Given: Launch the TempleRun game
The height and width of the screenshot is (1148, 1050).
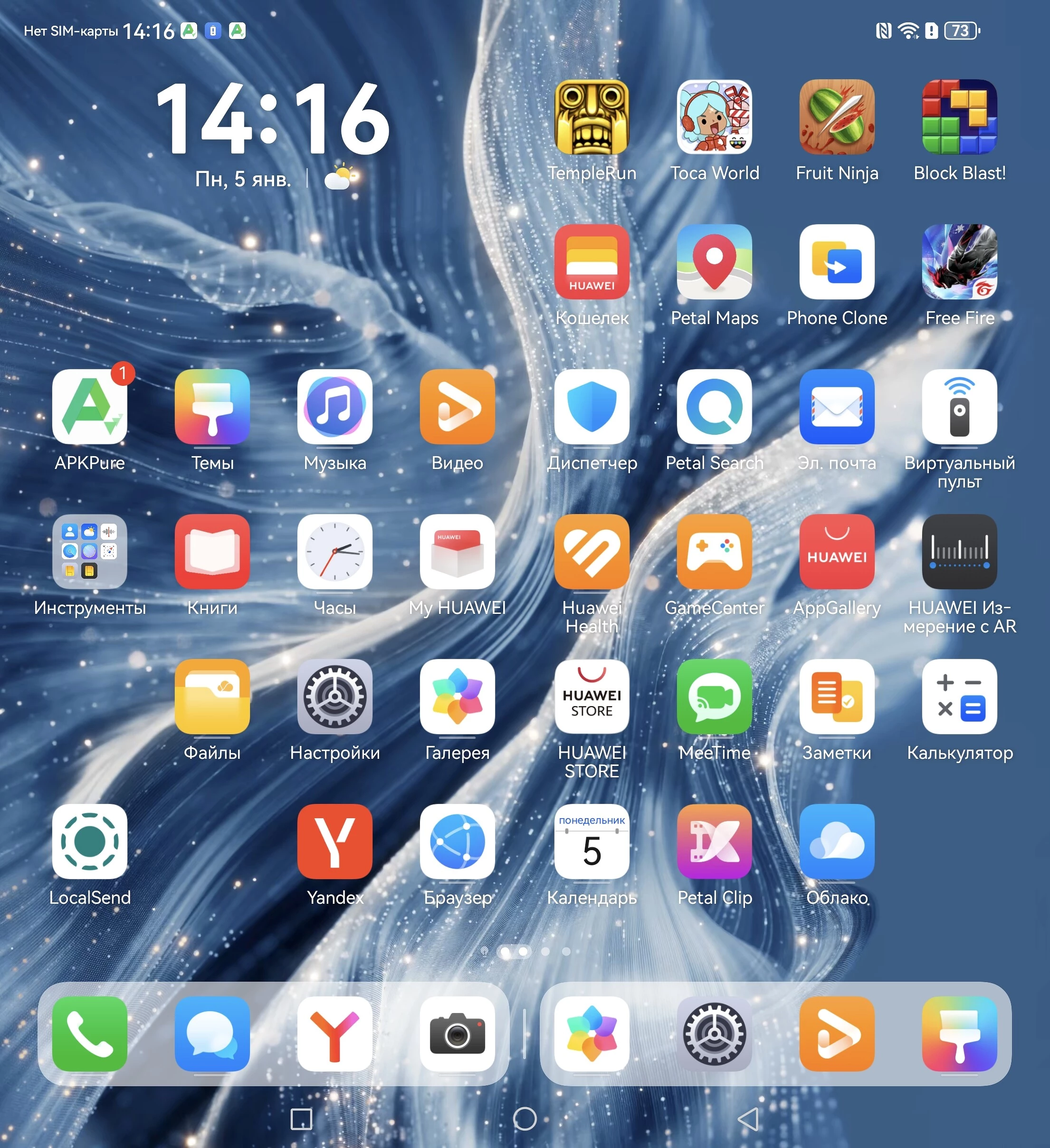Looking at the screenshot, I should 592,117.
